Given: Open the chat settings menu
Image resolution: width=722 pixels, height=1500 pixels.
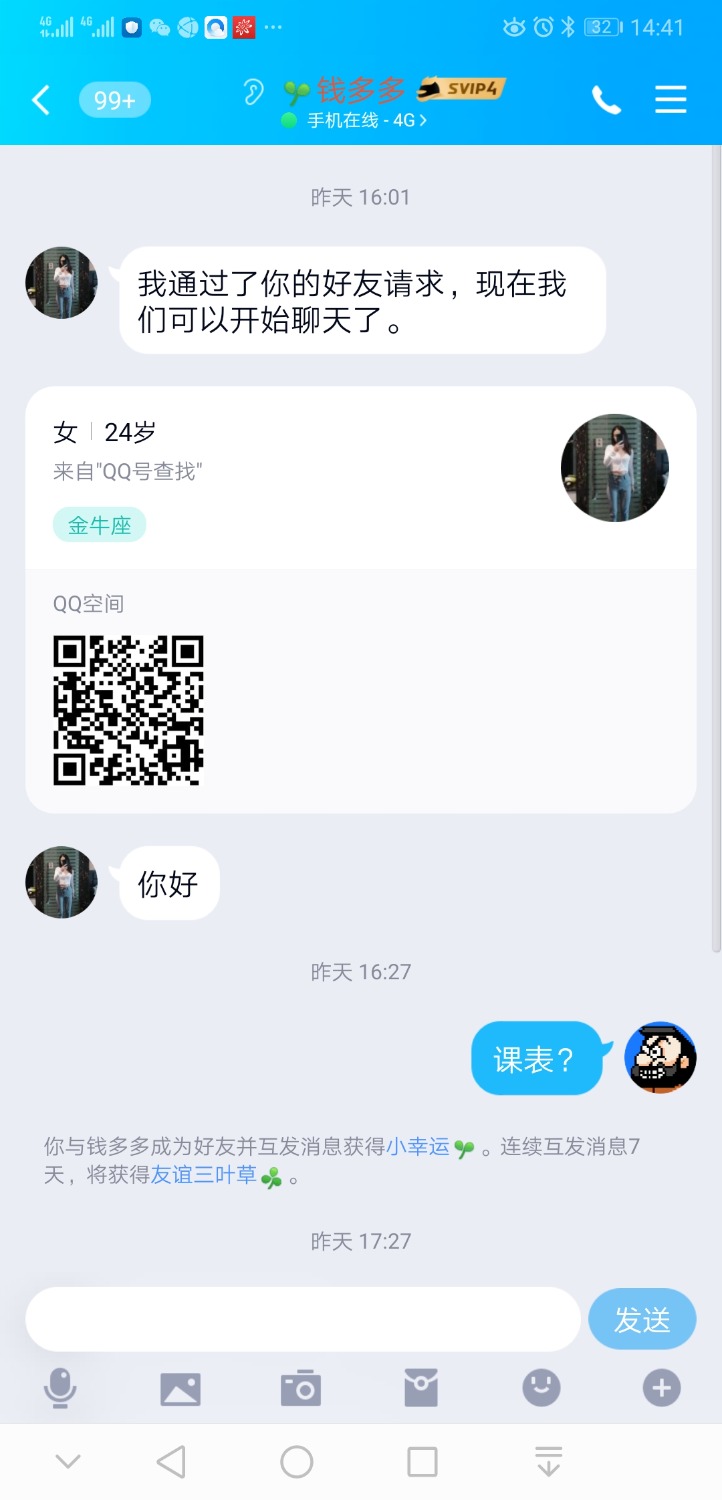Looking at the screenshot, I should coord(670,100).
